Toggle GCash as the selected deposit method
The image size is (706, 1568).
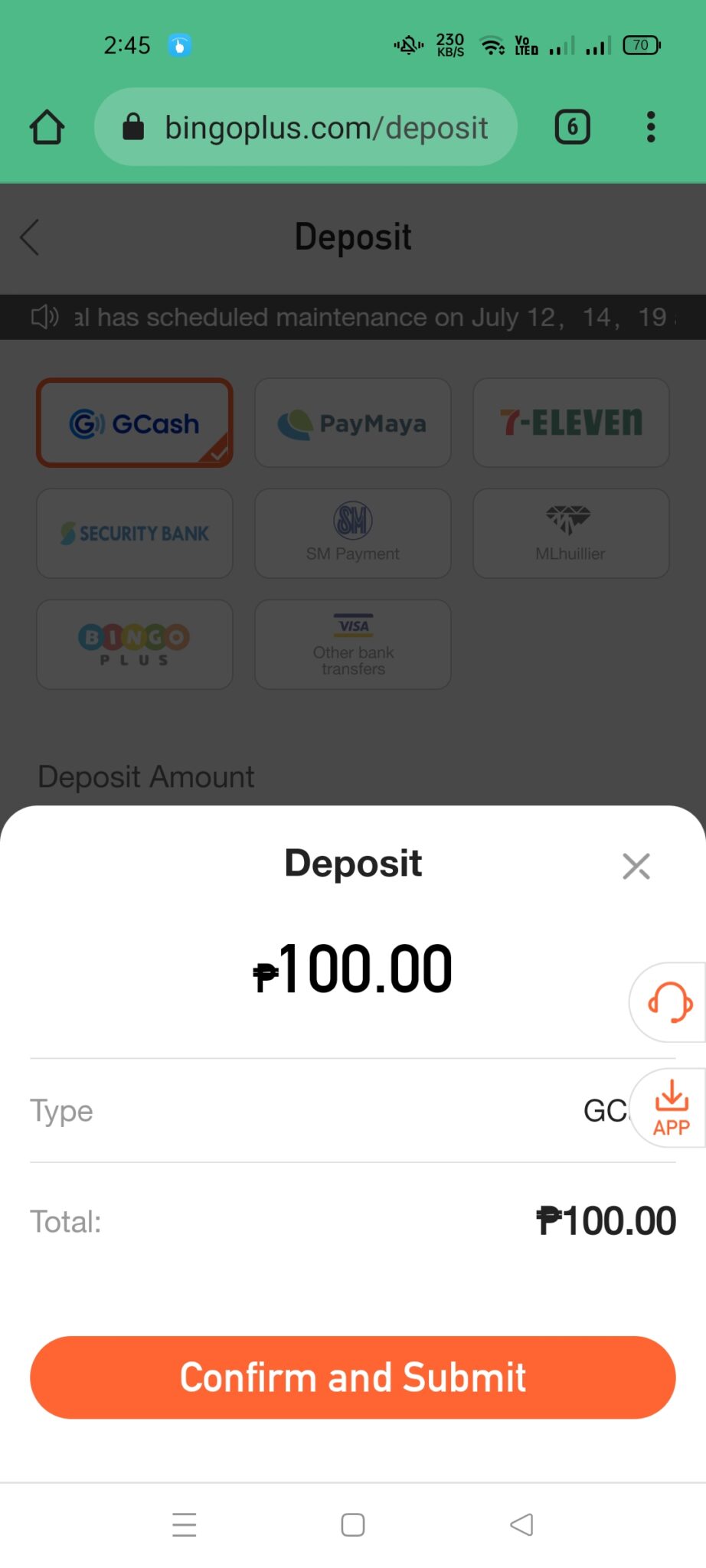click(135, 423)
